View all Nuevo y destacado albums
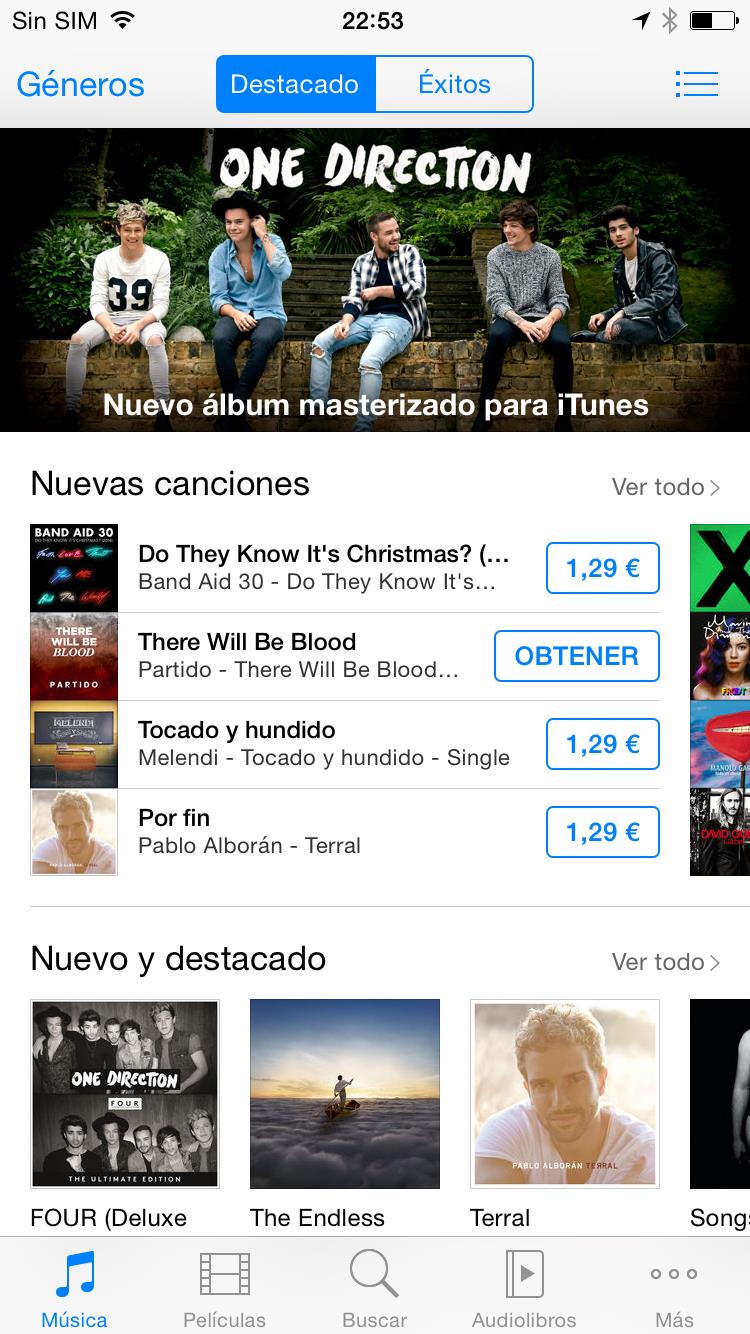The height and width of the screenshot is (1334, 750). pos(665,962)
